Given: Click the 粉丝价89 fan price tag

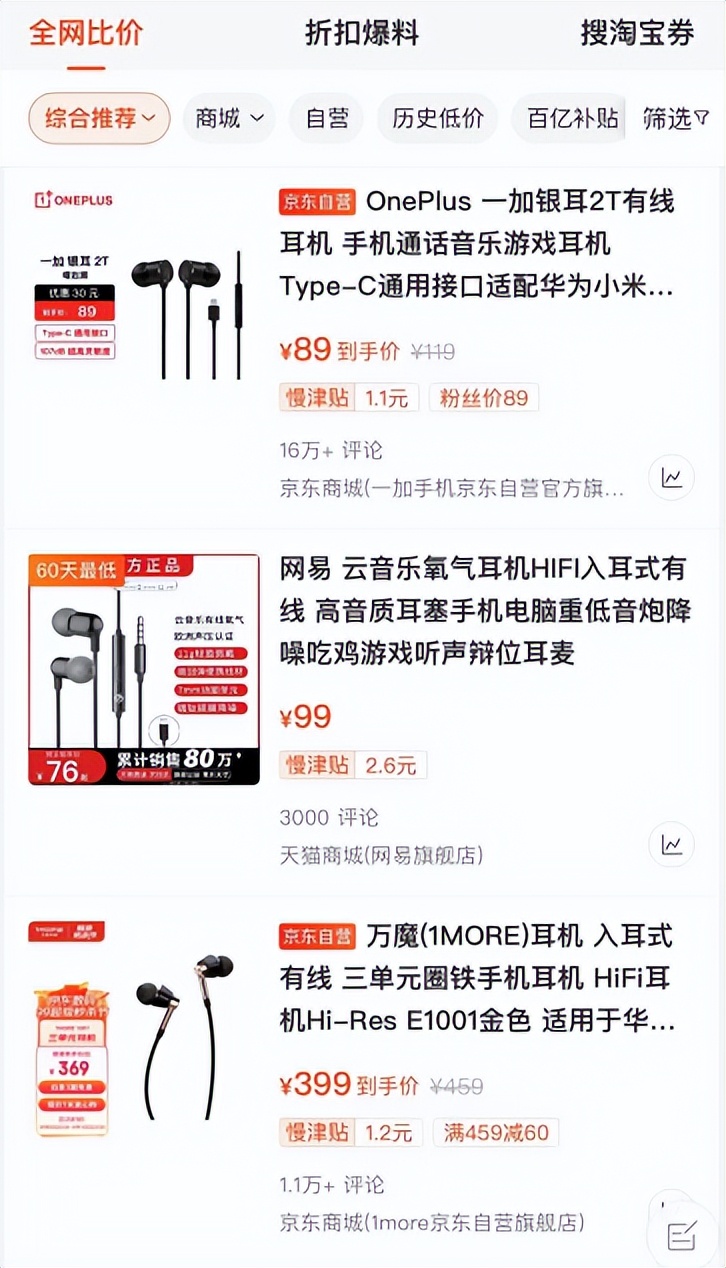Looking at the screenshot, I should [484, 397].
